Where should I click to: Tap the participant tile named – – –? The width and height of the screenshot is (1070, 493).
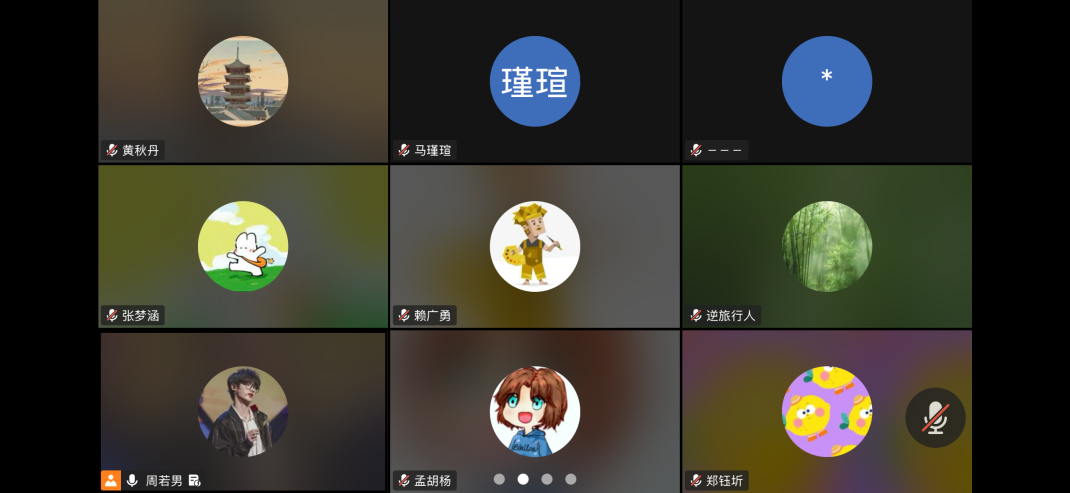827,81
